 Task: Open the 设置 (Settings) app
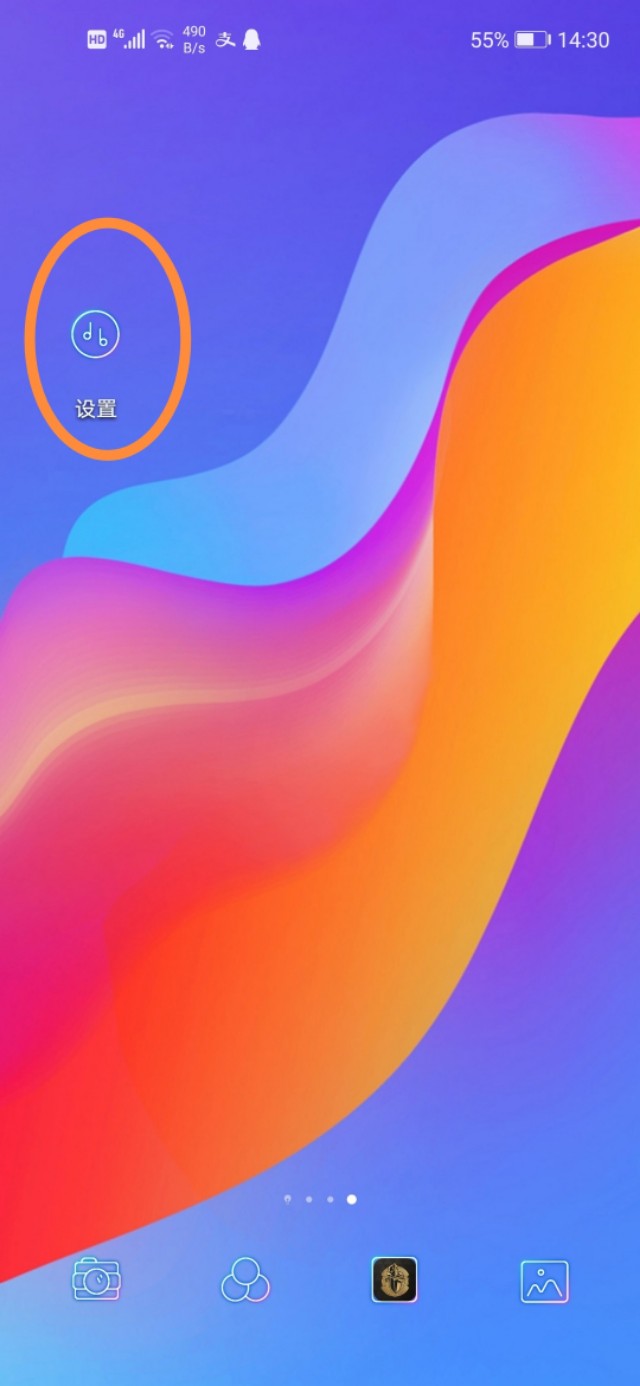click(96, 336)
